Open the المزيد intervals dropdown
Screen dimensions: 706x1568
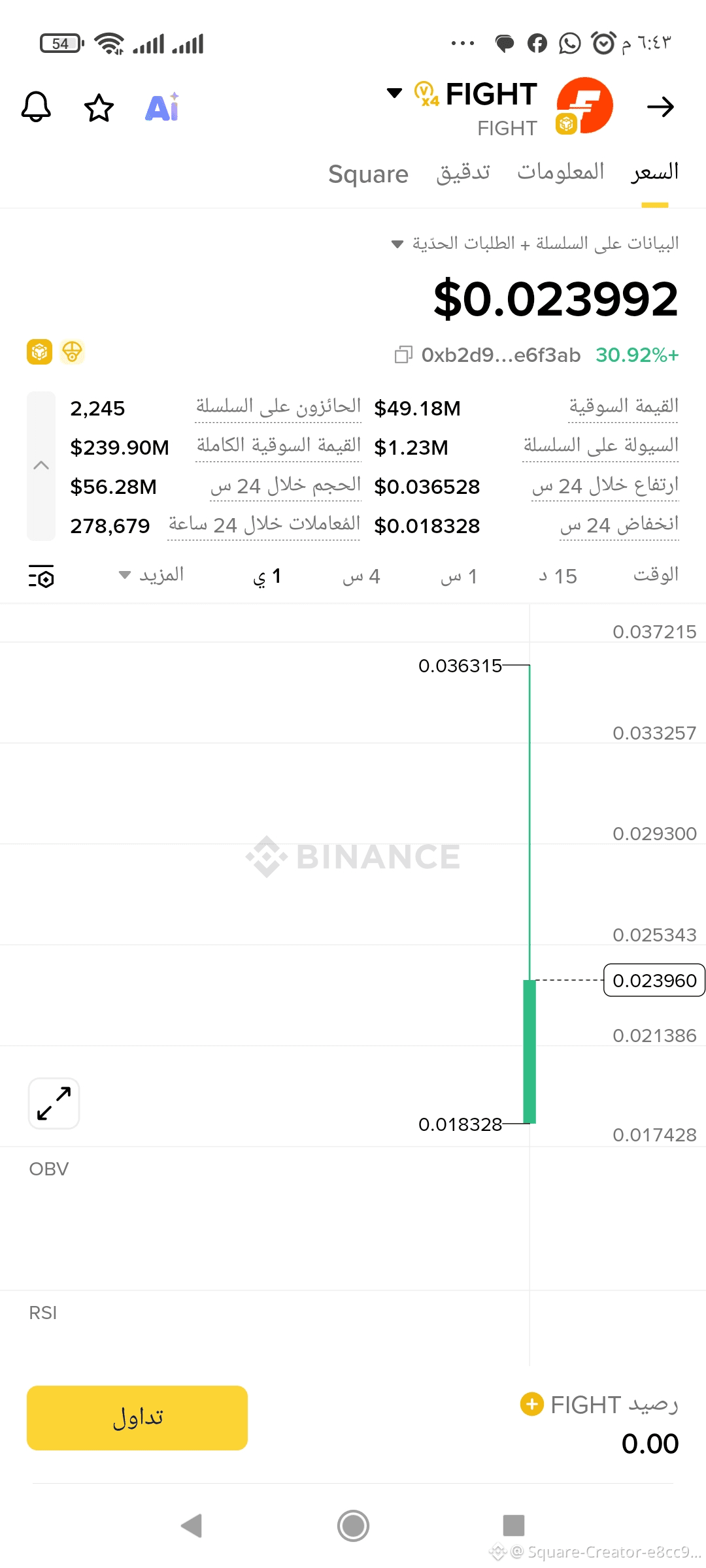(x=151, y=575)
